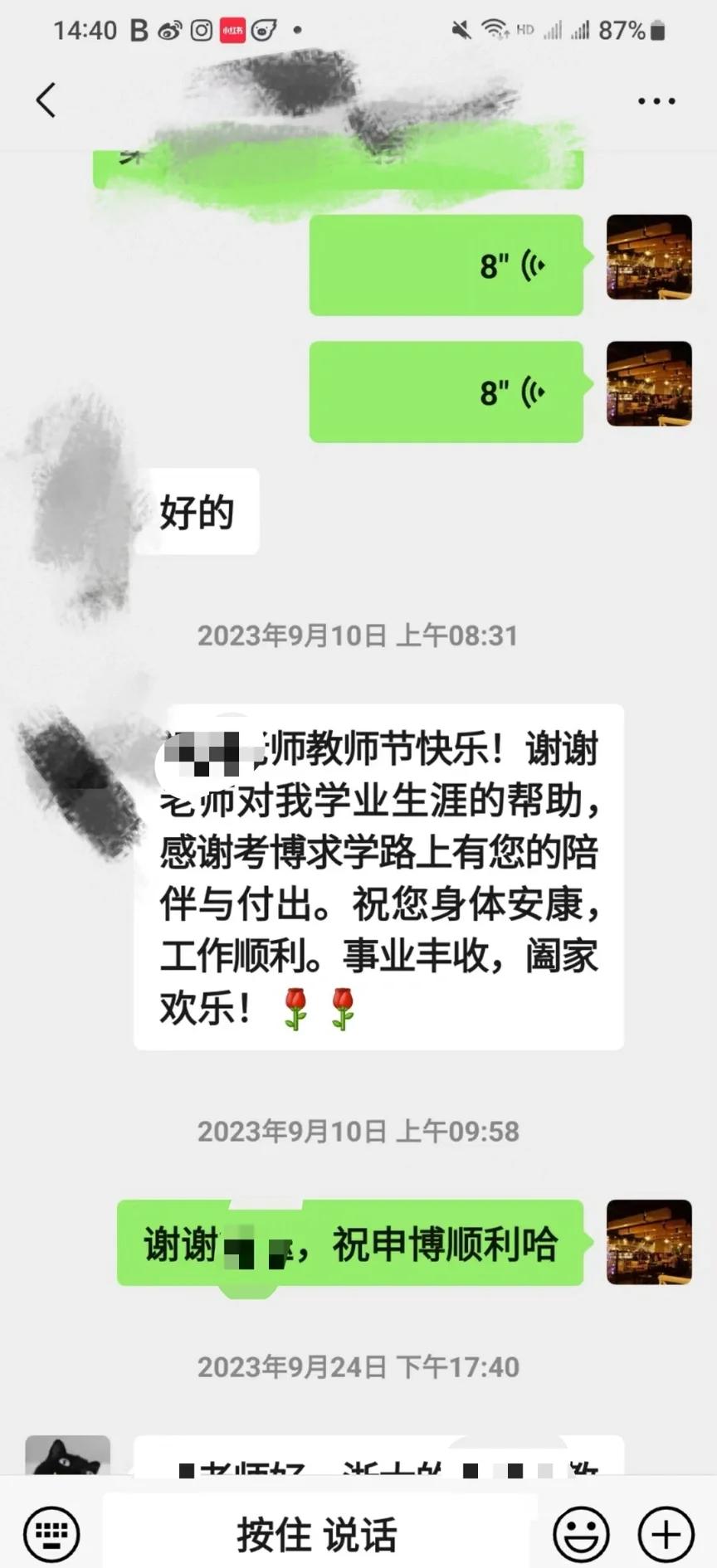Tap the "祝申博顺利哈" green bubble
717x1568 pixels.
coord(349,1244)
